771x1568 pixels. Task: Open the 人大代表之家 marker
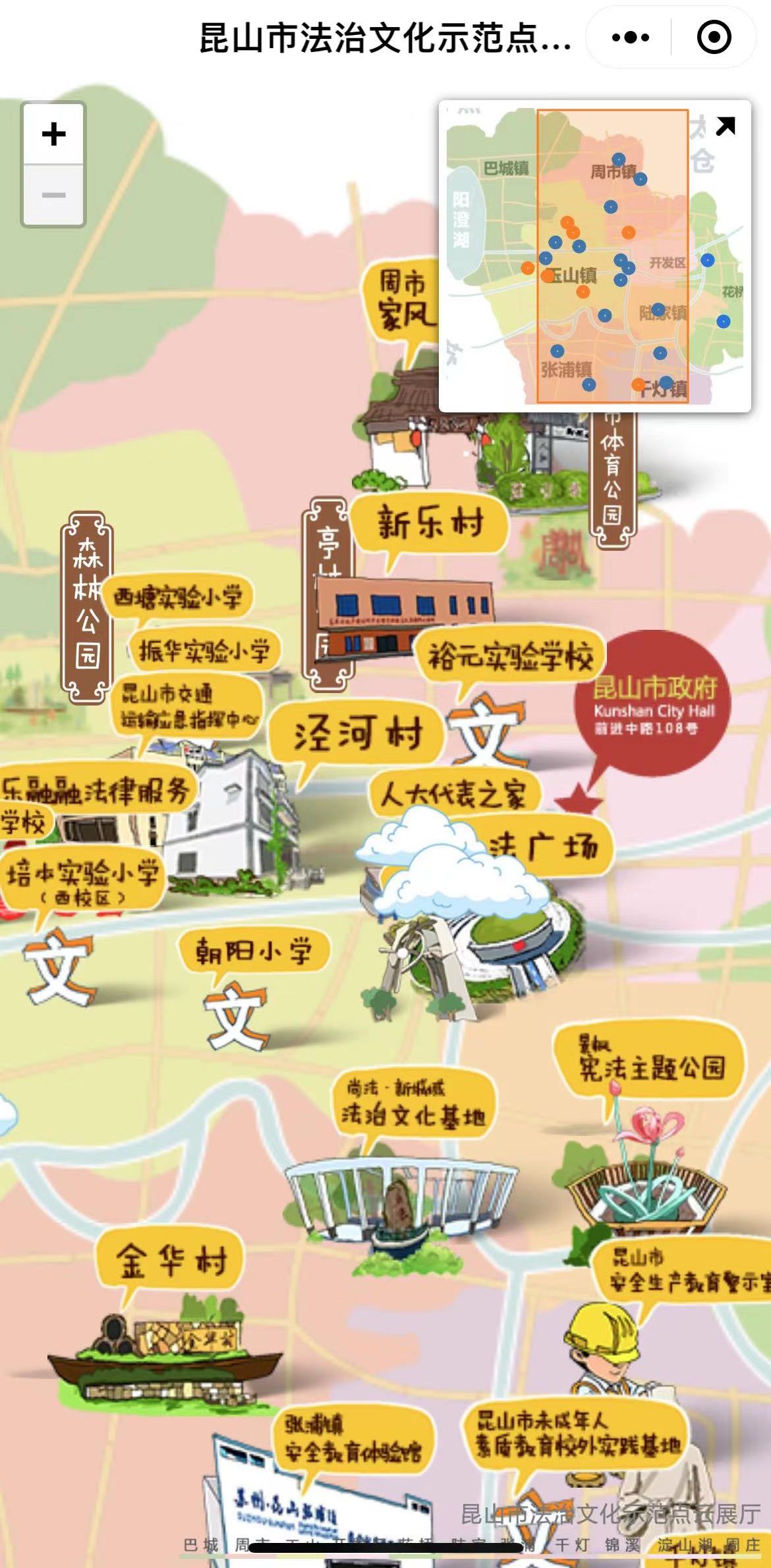tap(453, 793)
